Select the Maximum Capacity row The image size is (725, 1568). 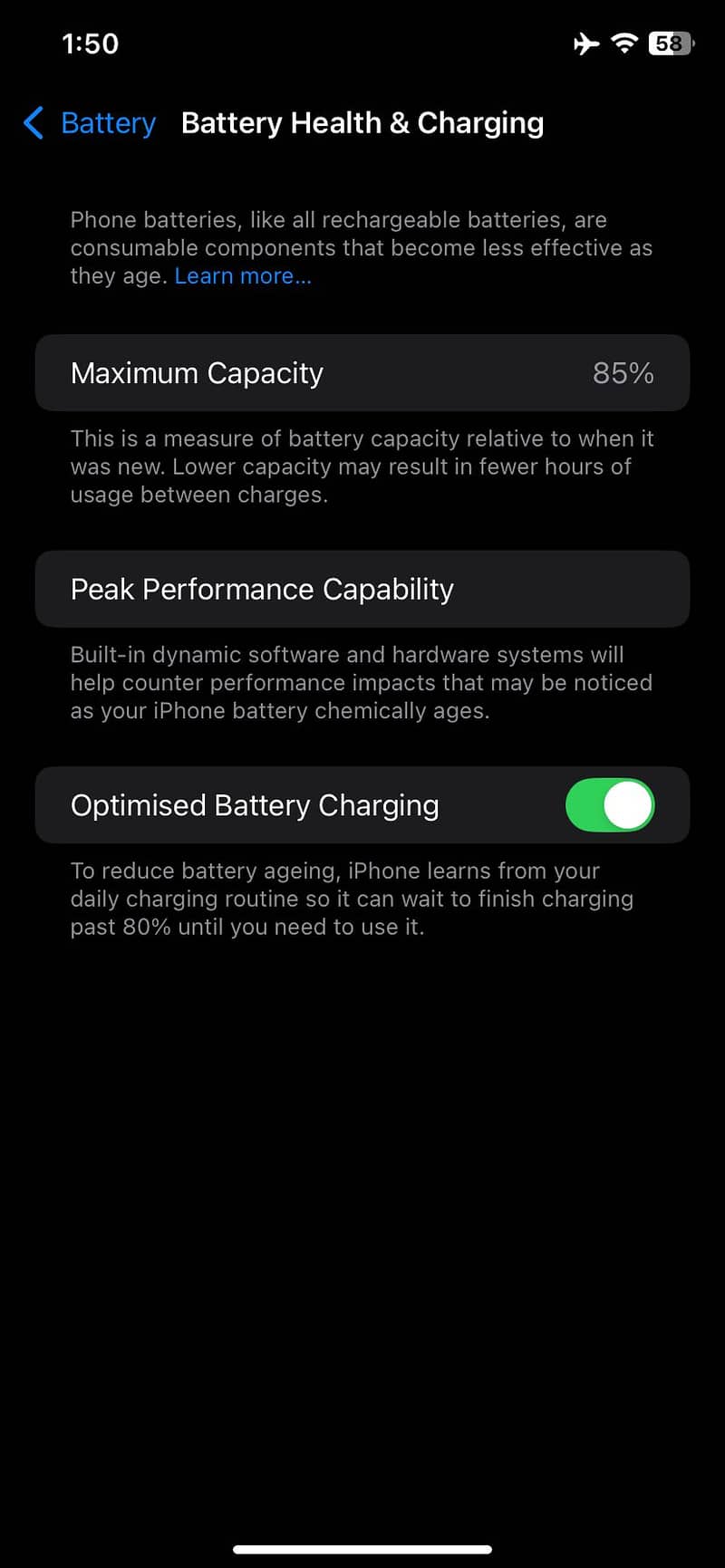pos(362,372)
